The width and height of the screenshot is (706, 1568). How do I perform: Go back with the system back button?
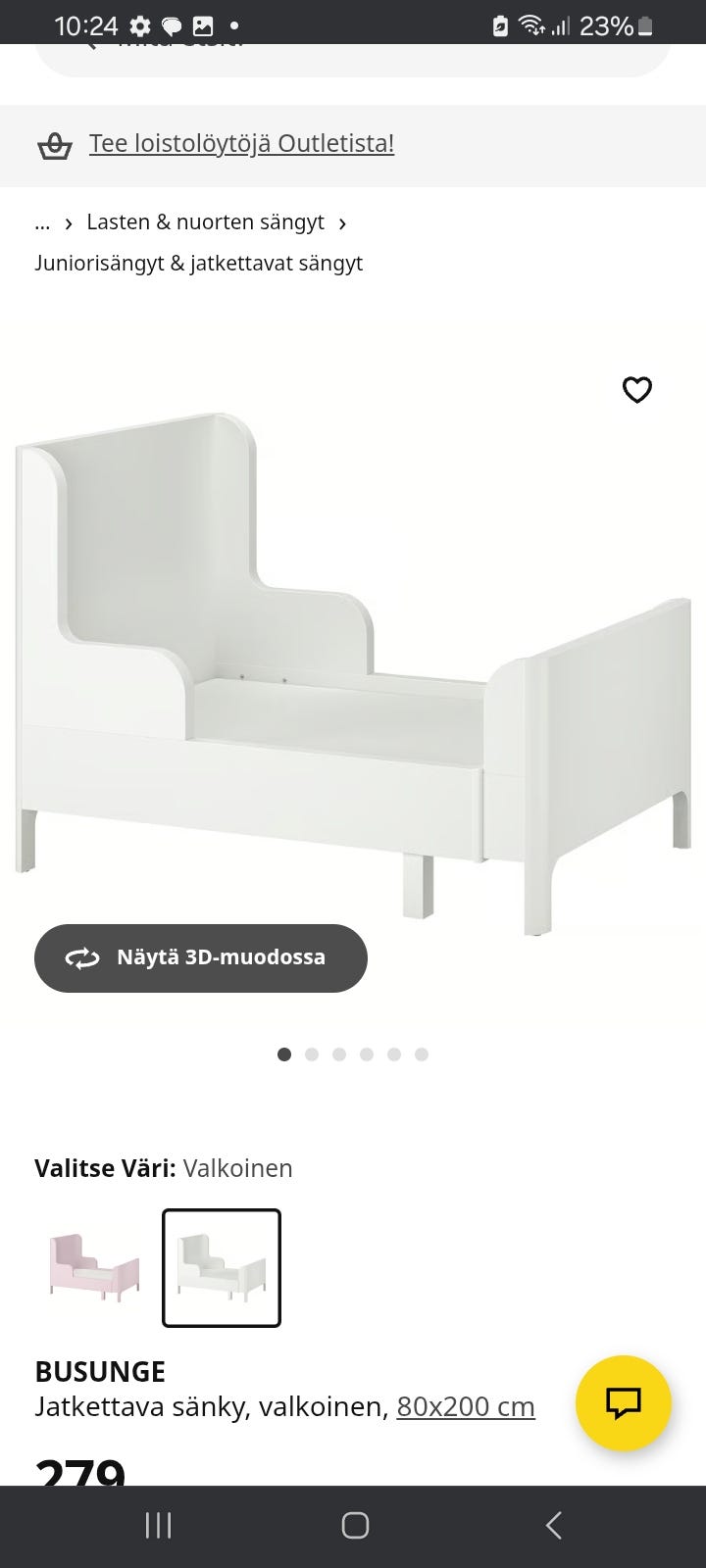[553, 1525]
